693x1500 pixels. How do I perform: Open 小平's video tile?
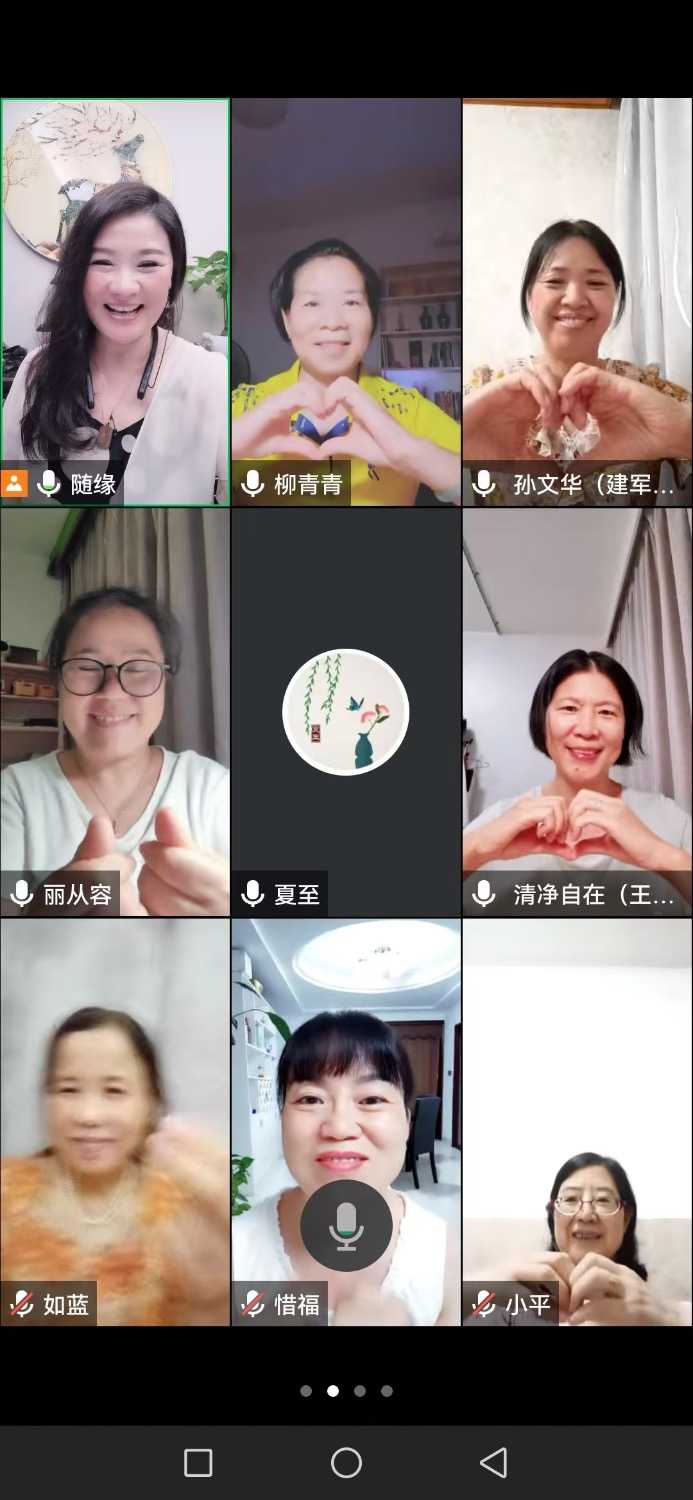tap(577, 1120)
